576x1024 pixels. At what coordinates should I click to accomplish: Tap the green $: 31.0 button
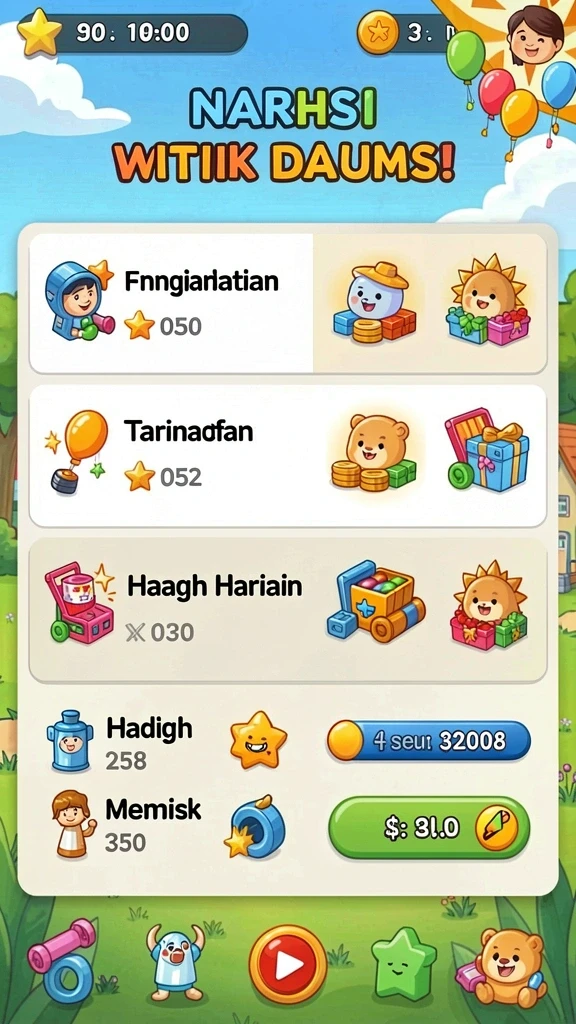(429, 828)
